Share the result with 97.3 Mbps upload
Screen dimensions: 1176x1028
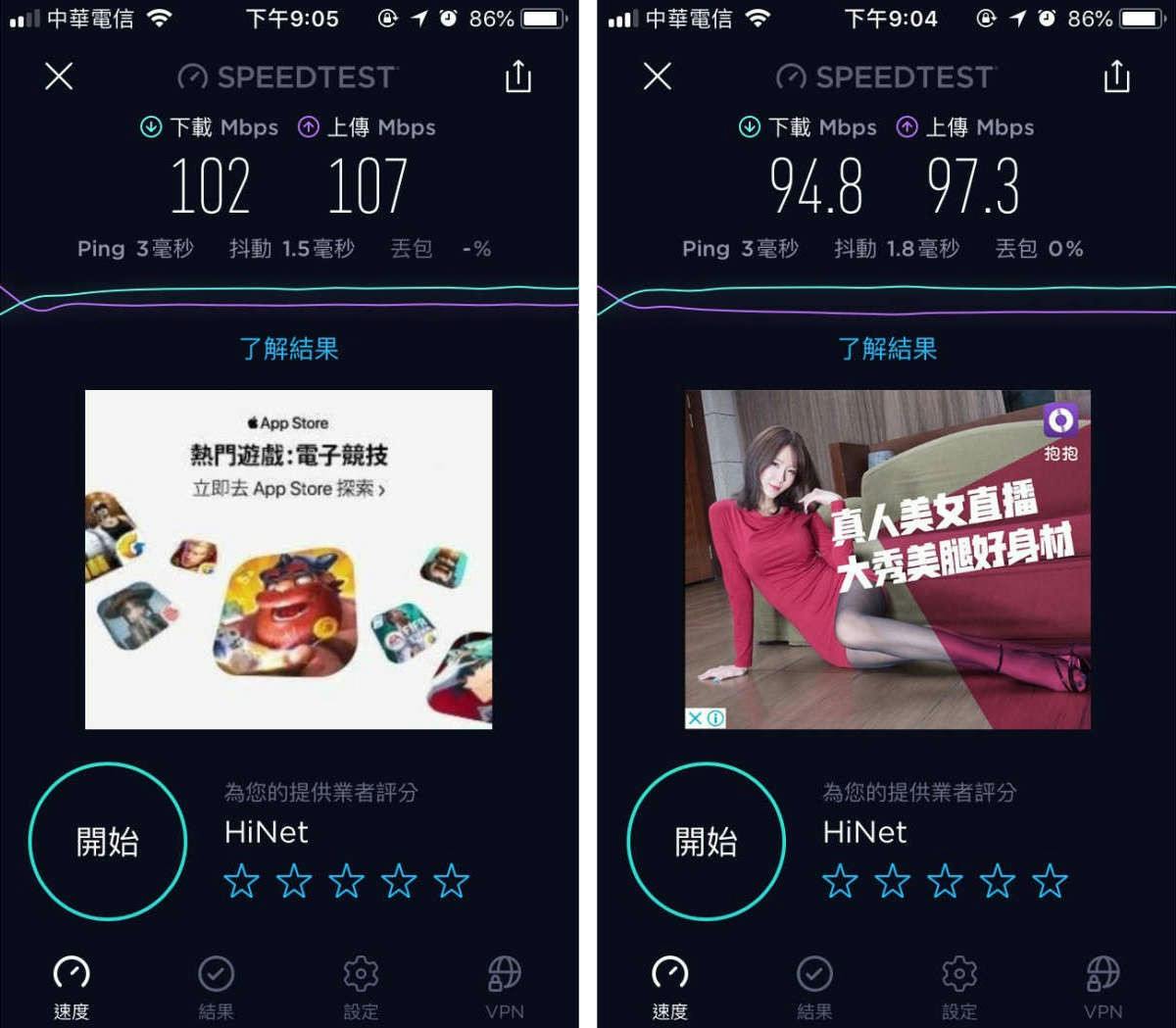tap(1117, 76)
